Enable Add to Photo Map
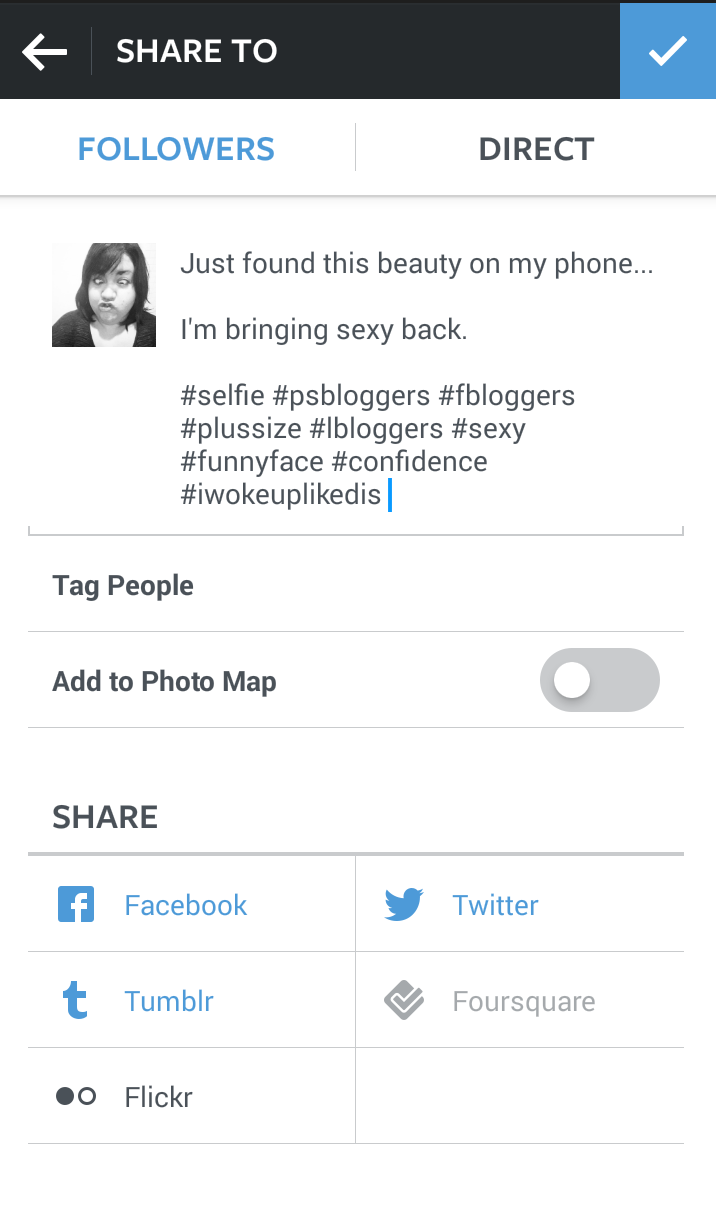716x1226 pixels. (599, 681)
